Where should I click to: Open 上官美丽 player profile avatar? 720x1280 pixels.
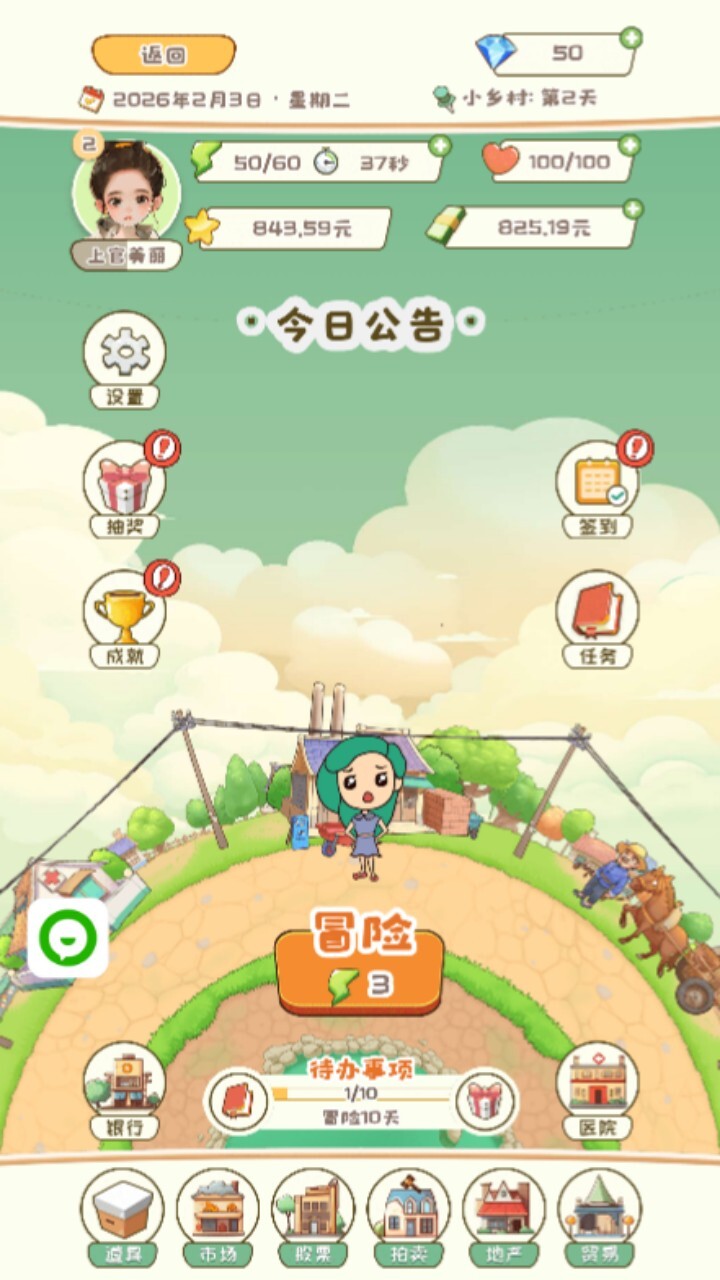click(x=127, y=193)
